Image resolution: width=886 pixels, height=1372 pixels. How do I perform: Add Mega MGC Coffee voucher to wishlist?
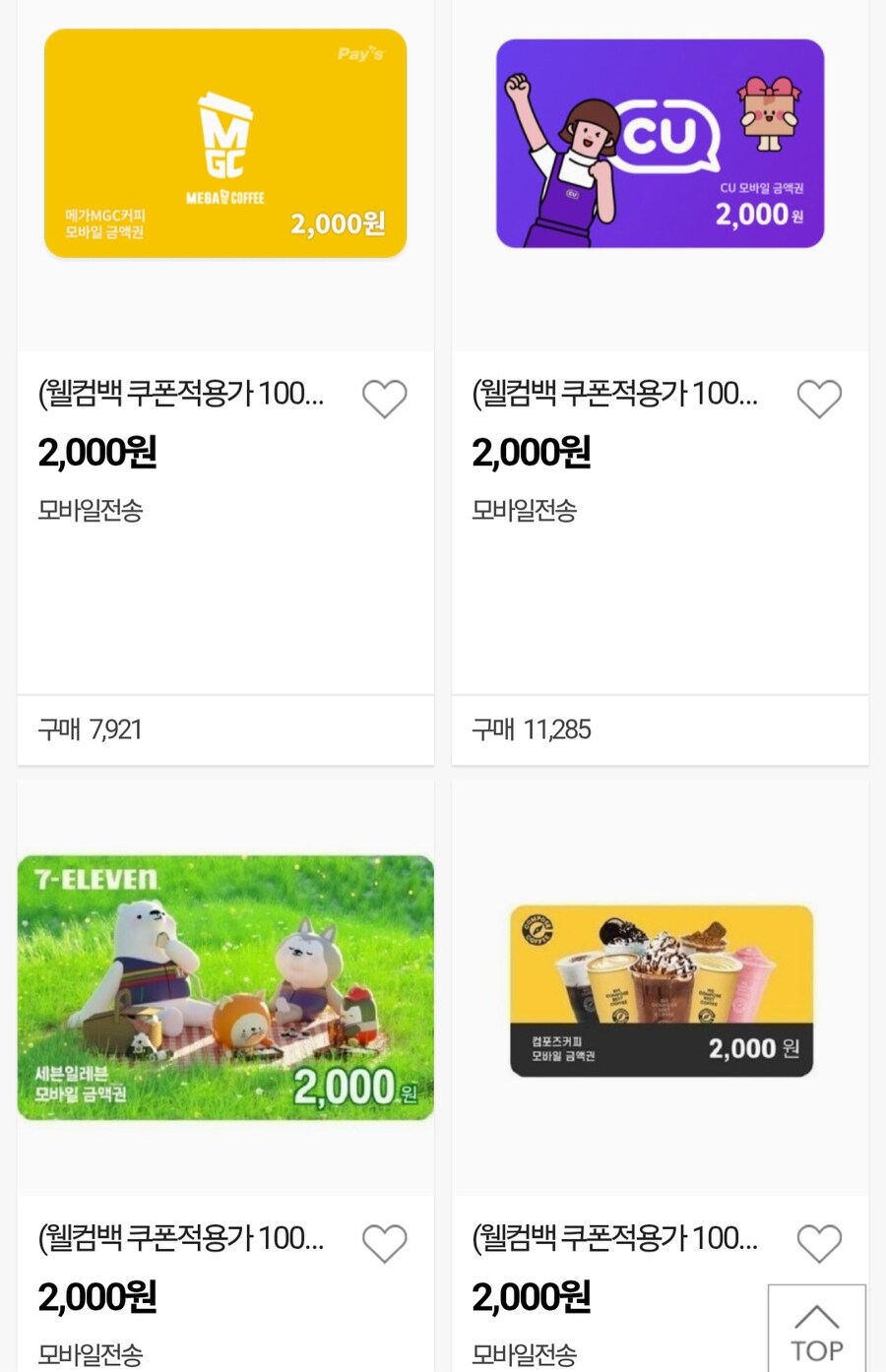coord(385,399)
